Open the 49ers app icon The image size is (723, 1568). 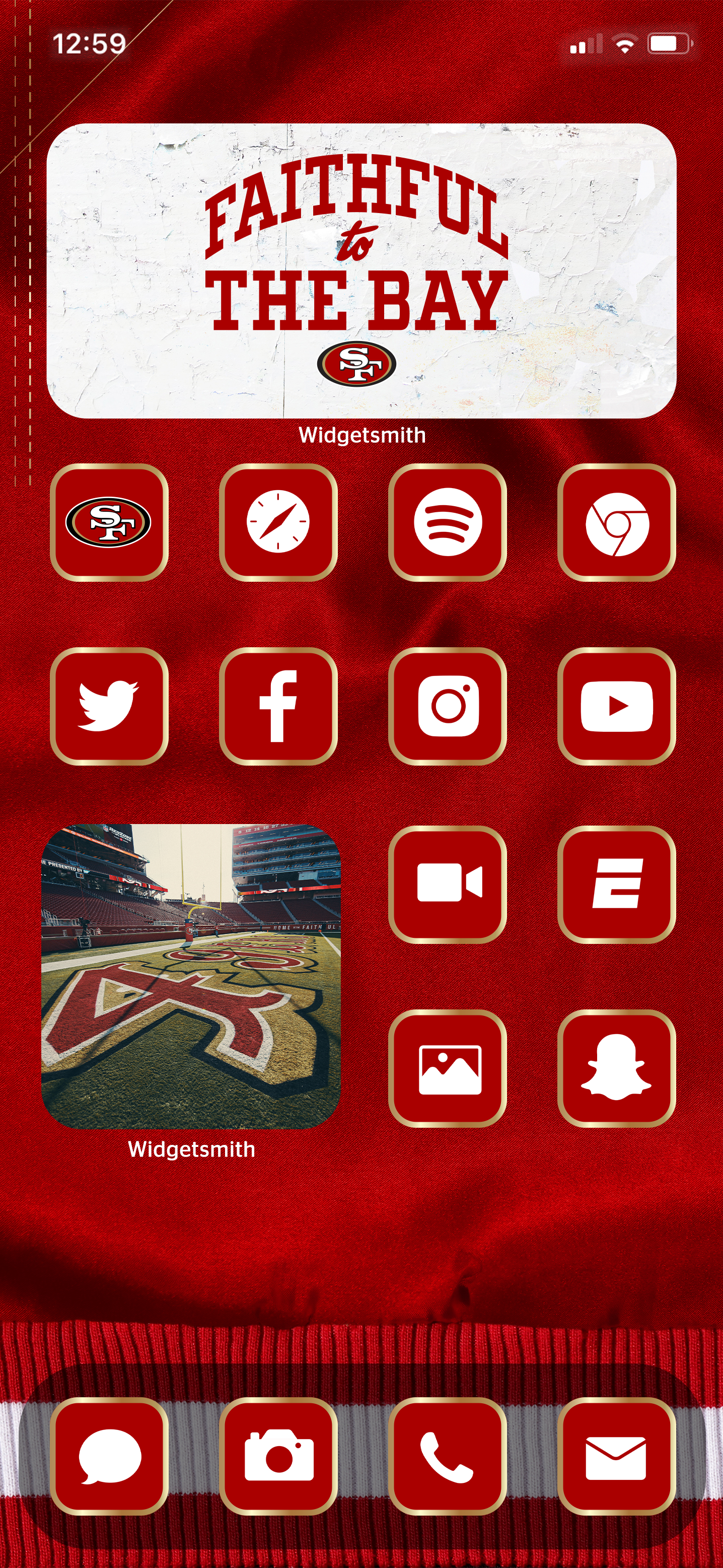(109, 522)
